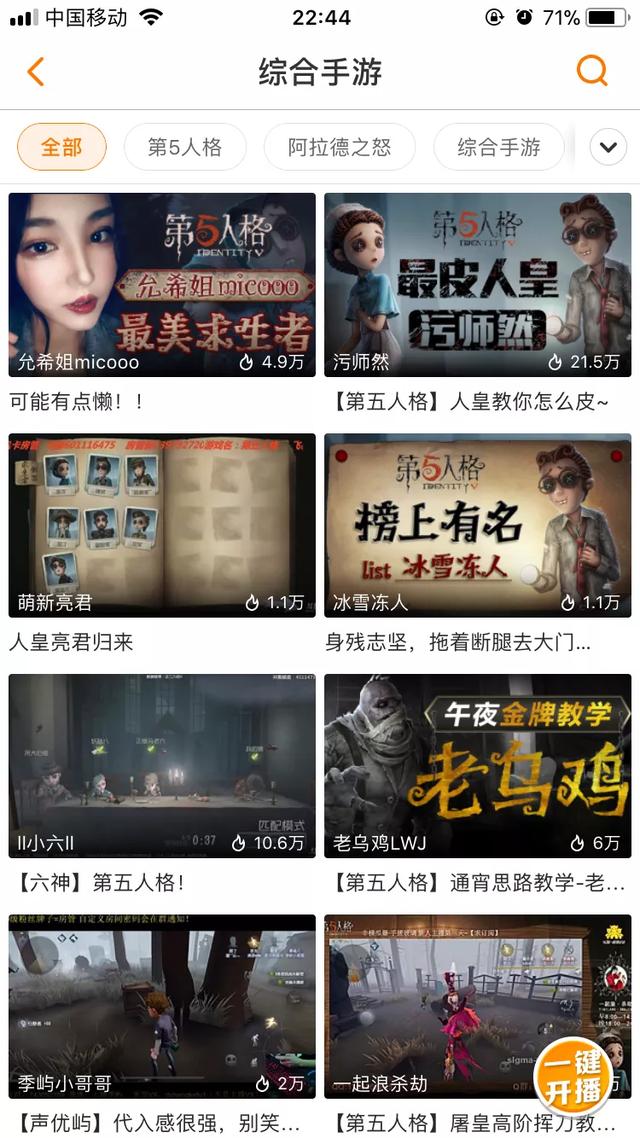Switch to the 阿拉德之怒 category chip
Image resolution: width=640 pixels, height=1138 pixels.
[x=340, y=148]
